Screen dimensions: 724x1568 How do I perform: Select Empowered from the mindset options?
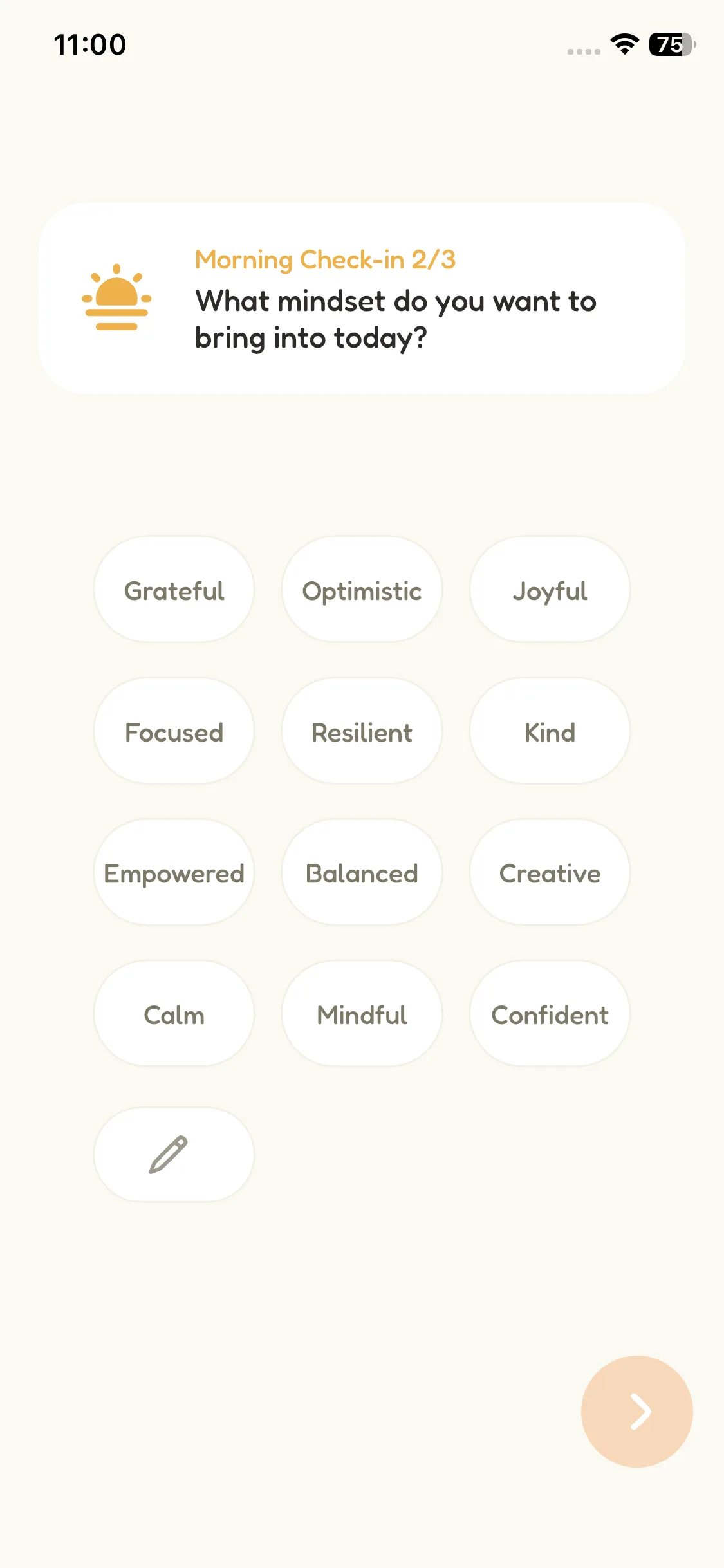[174, 873]
